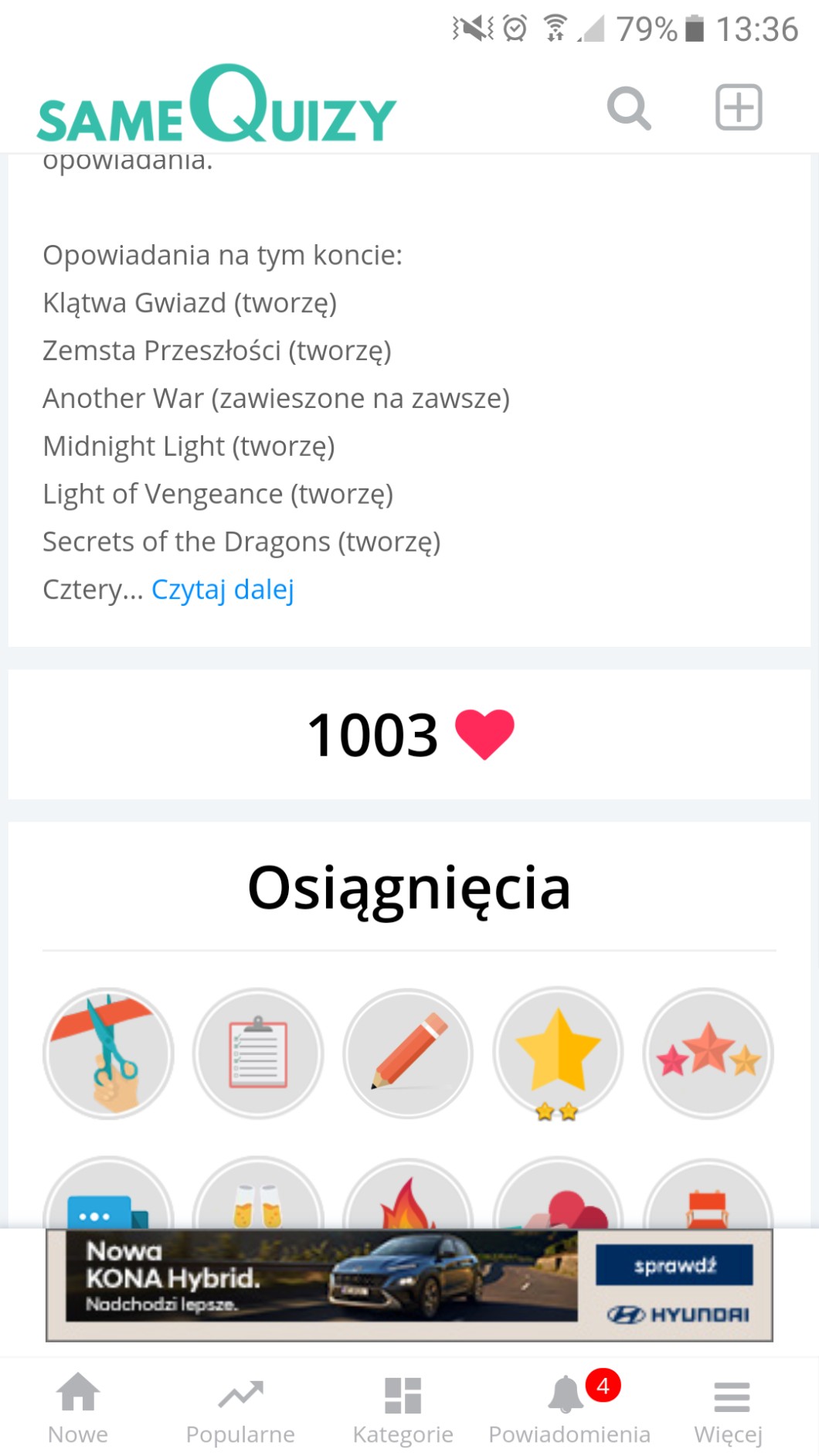Open Powiadomienia notifications
Viewport: 819px width, 1456px height.
click(569, 1408)
